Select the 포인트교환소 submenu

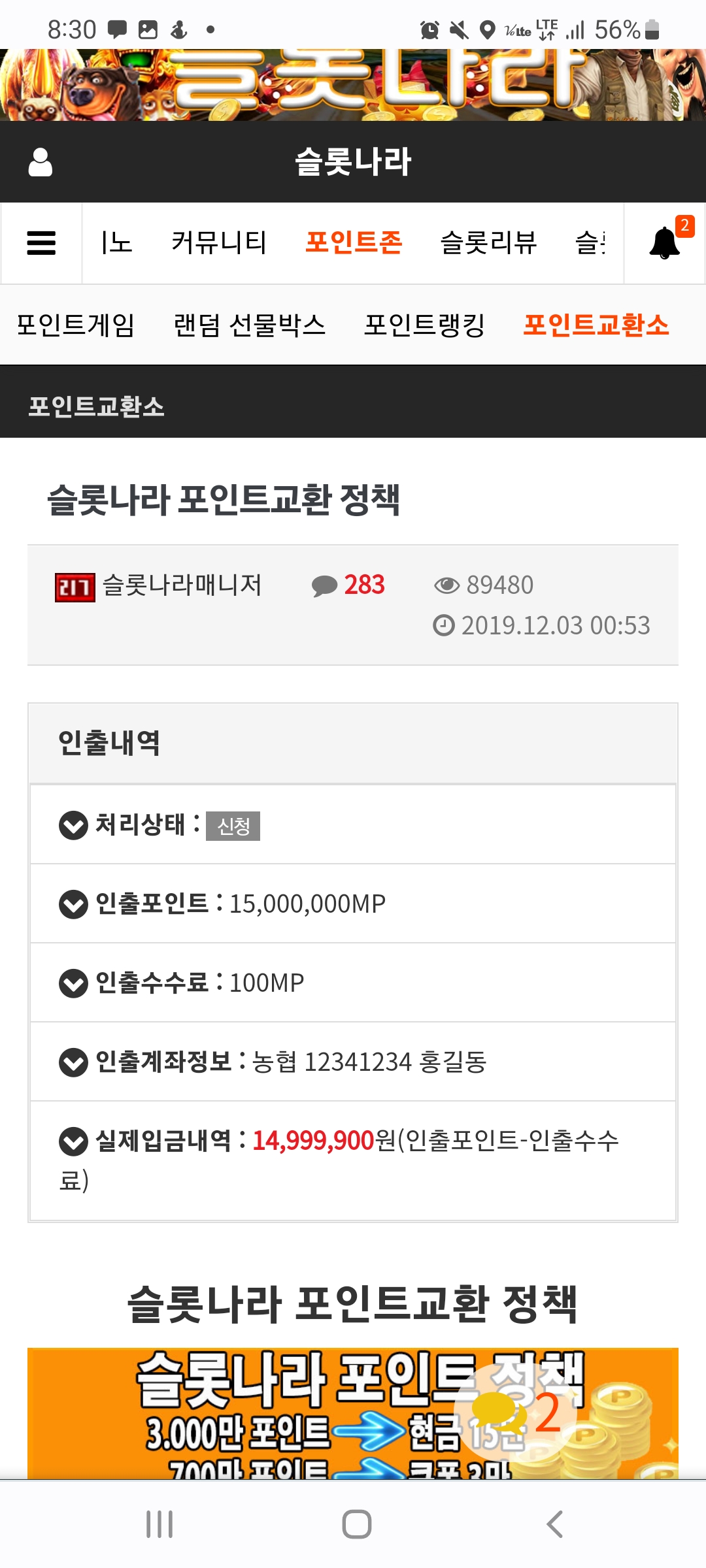pyautogui.click(x=596, y=325)
